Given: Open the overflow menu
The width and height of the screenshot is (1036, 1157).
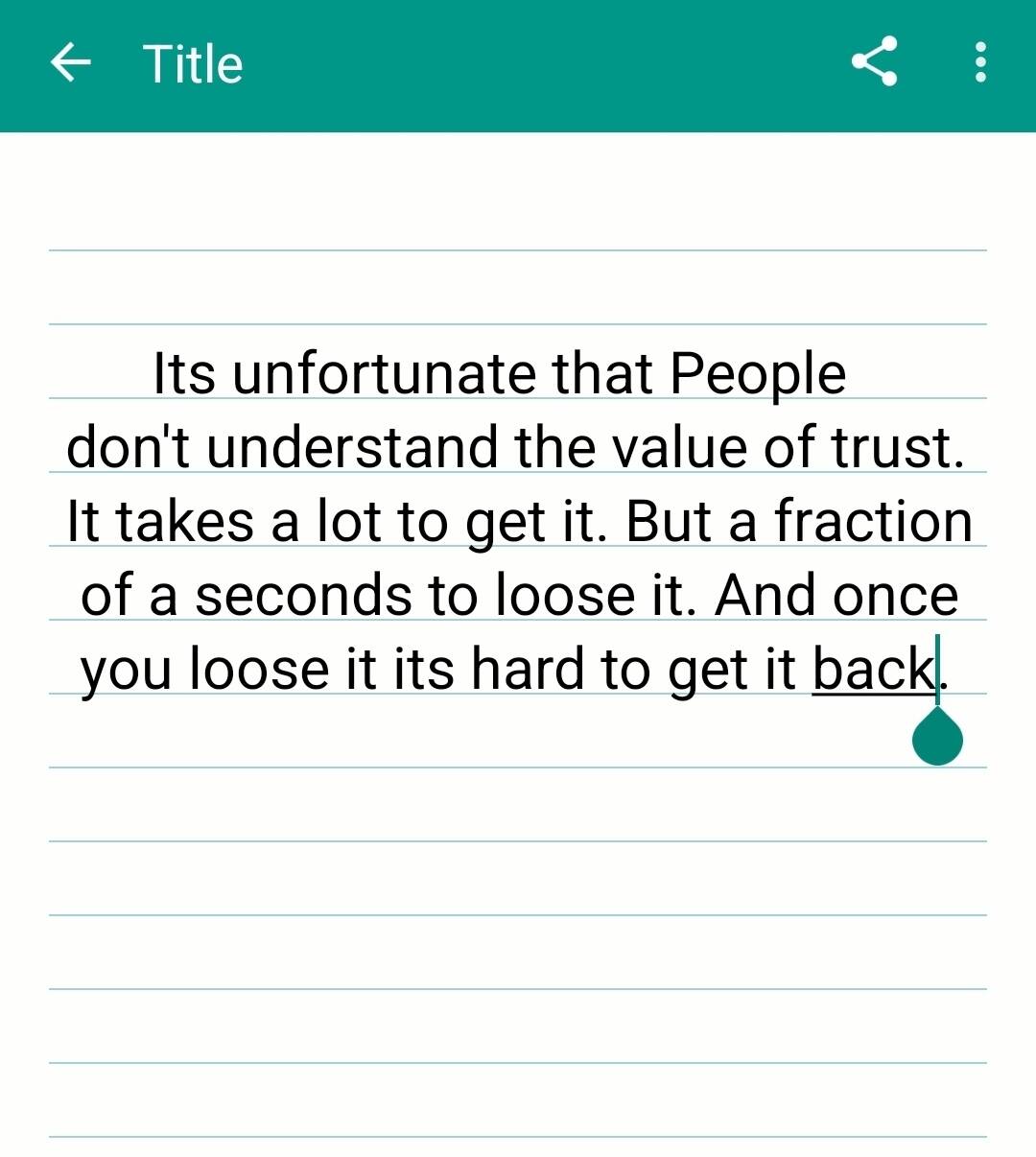Looking at the screenshot, I should 979,62.
